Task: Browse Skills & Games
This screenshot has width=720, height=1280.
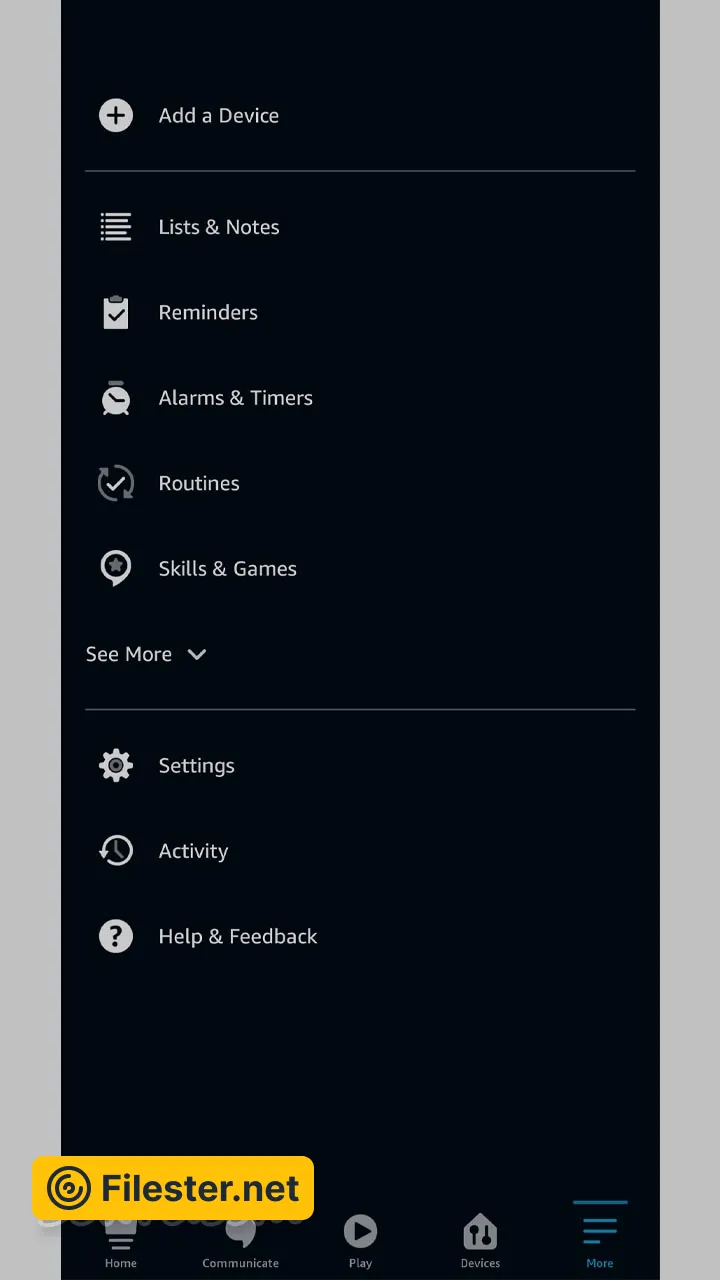Action: click(x=227, y=569)
